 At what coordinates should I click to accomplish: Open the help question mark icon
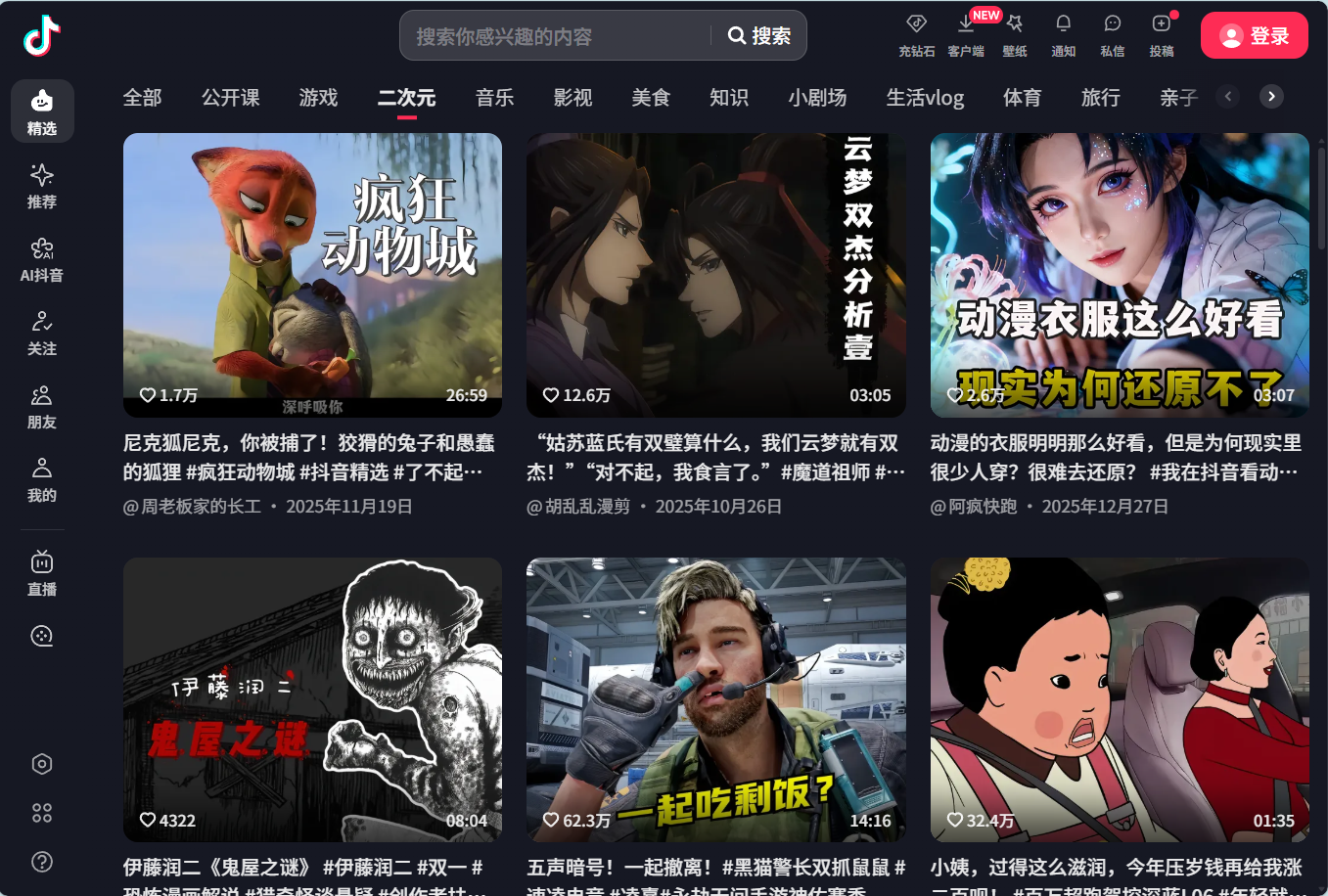[42, 862]
